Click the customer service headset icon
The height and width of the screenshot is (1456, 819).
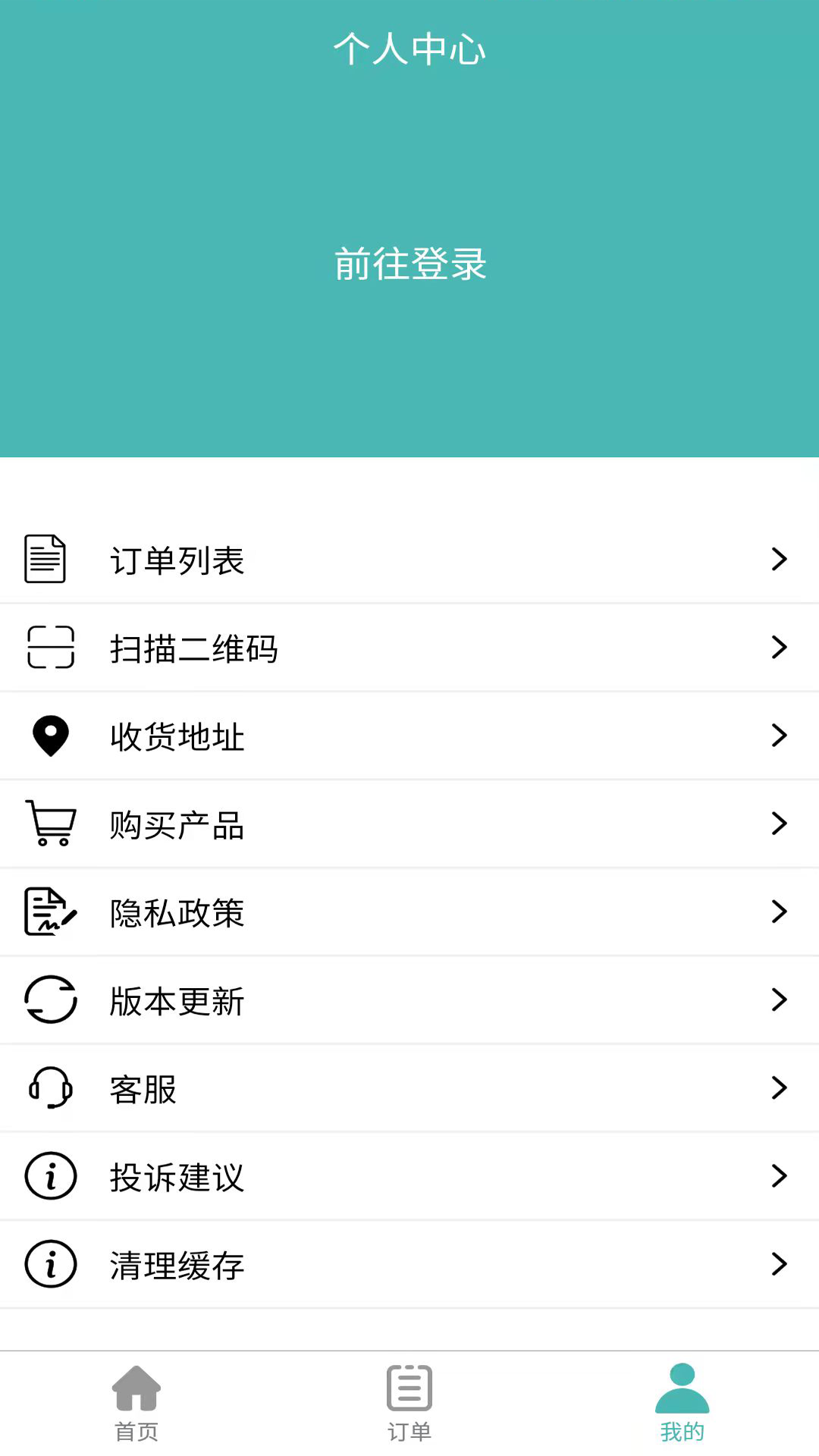[49, 1088]
